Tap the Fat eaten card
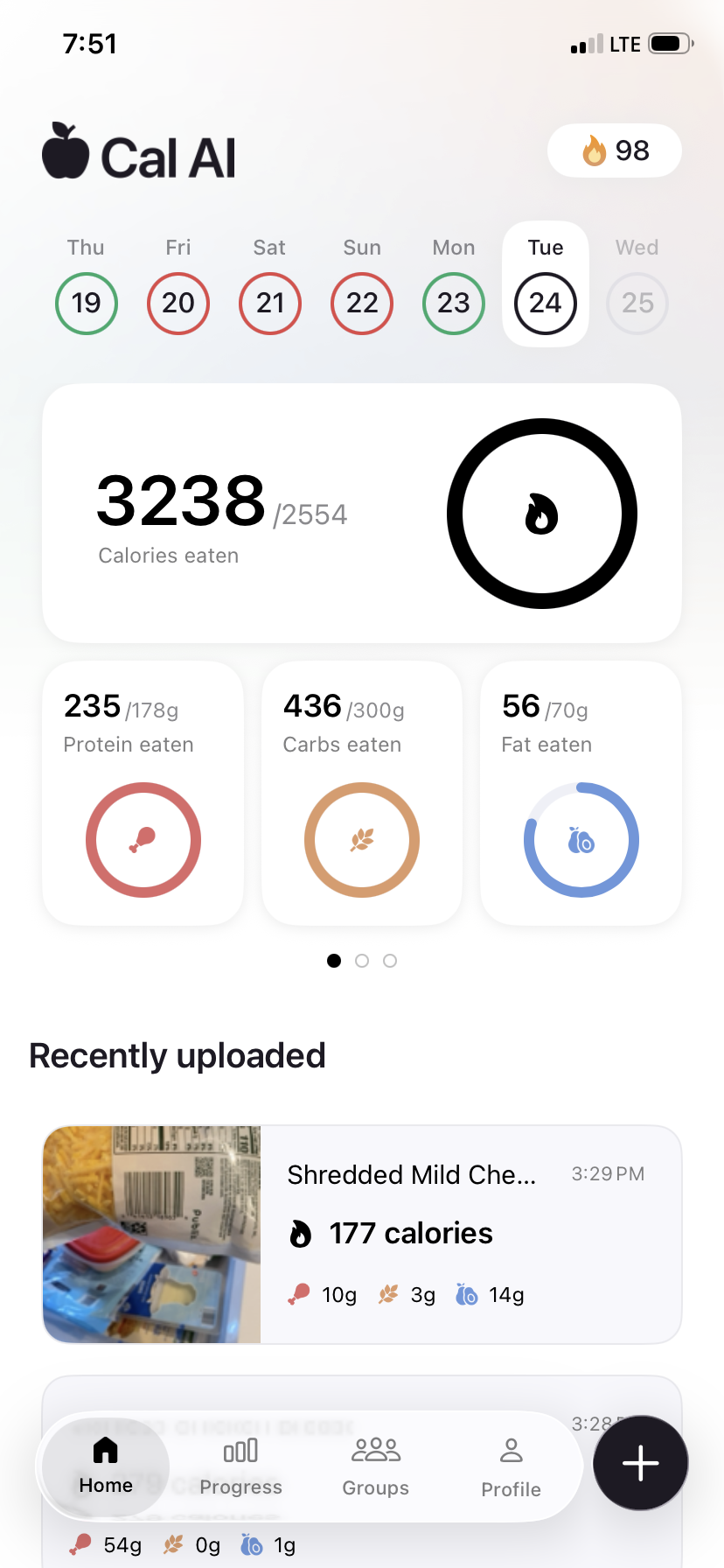This screenshot has width=724, height=1568. coord(581,793)
